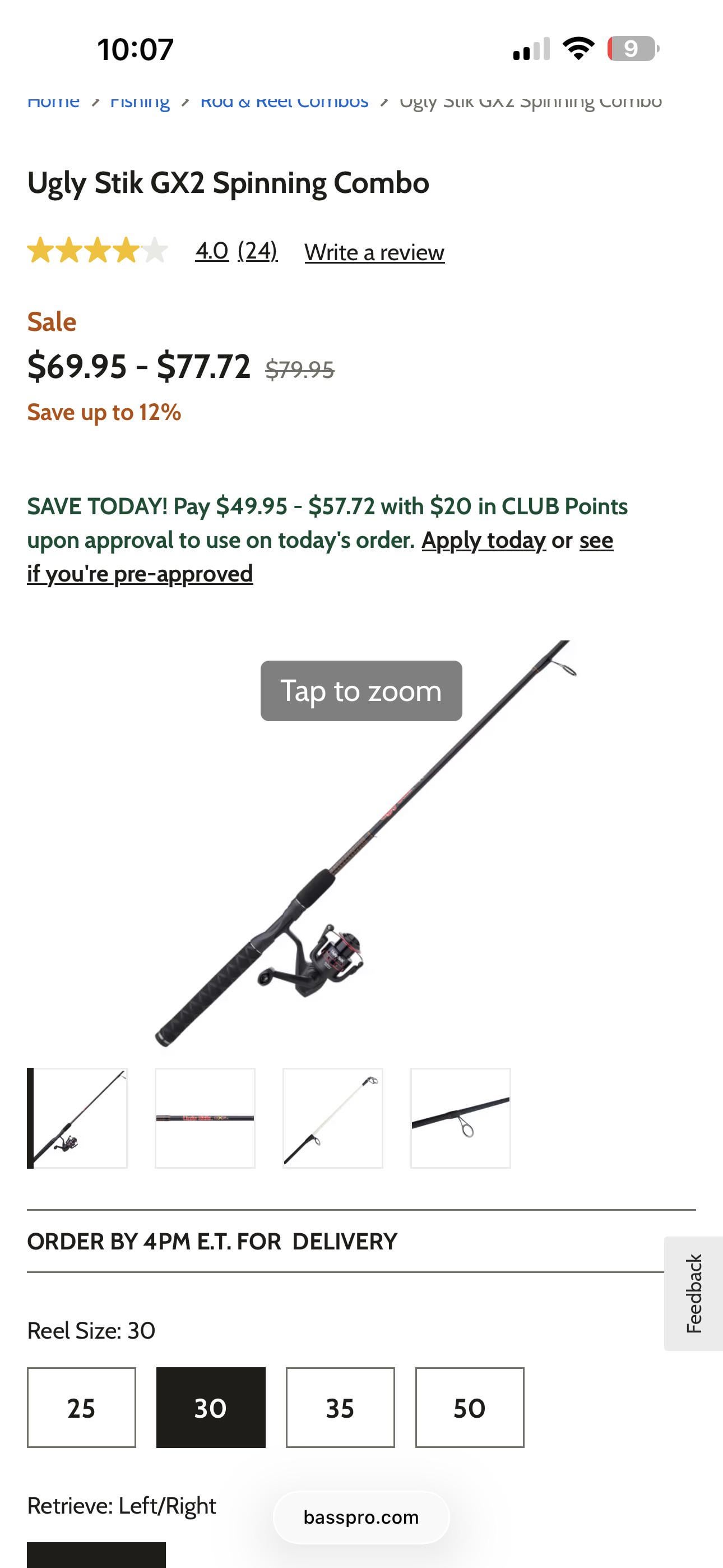Viewport: 723px width, 1568px height.
Task: Open the Home breadcrumb link
Action: 54,102
